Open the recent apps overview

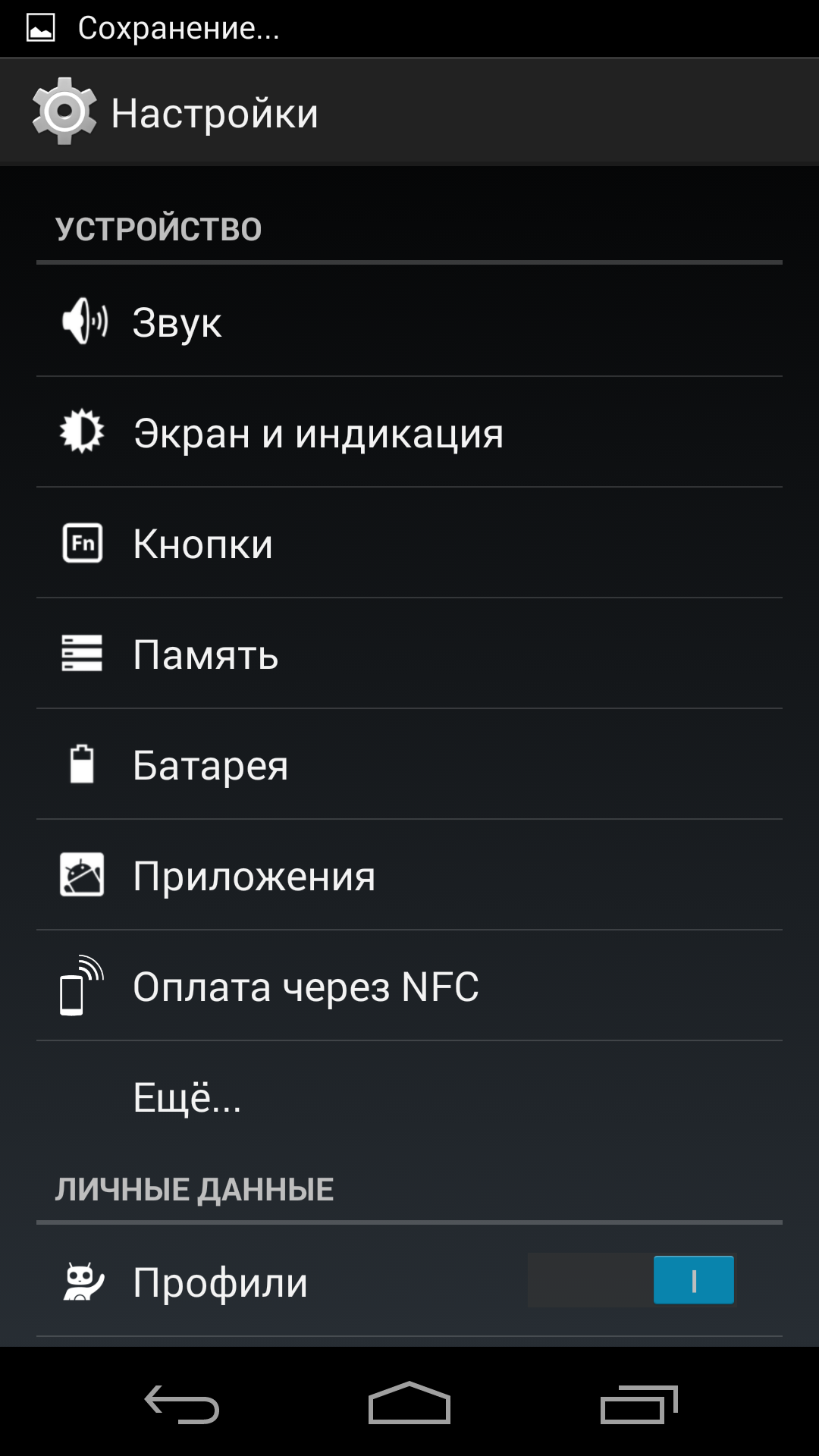click(639, 1404)
